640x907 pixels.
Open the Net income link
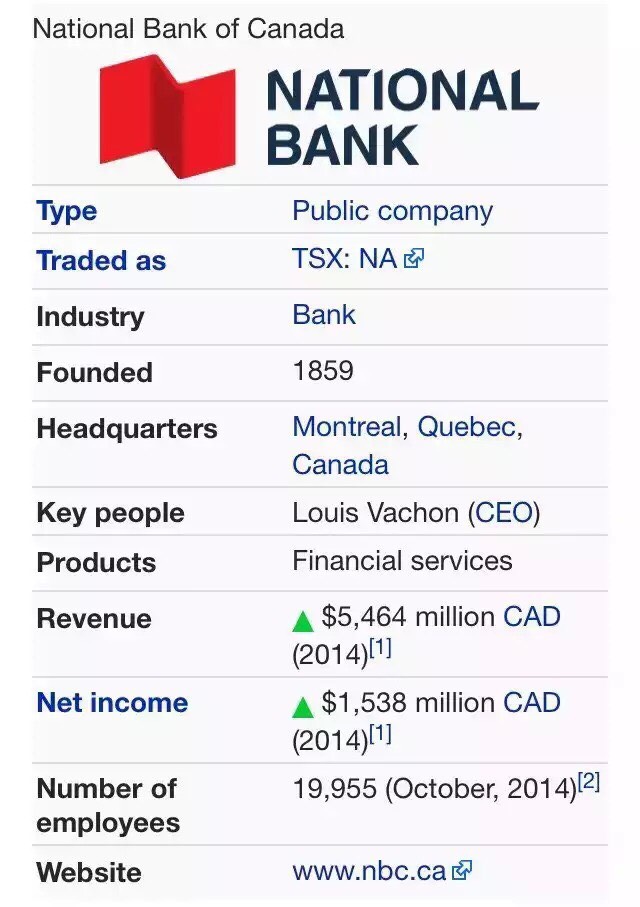112,702
